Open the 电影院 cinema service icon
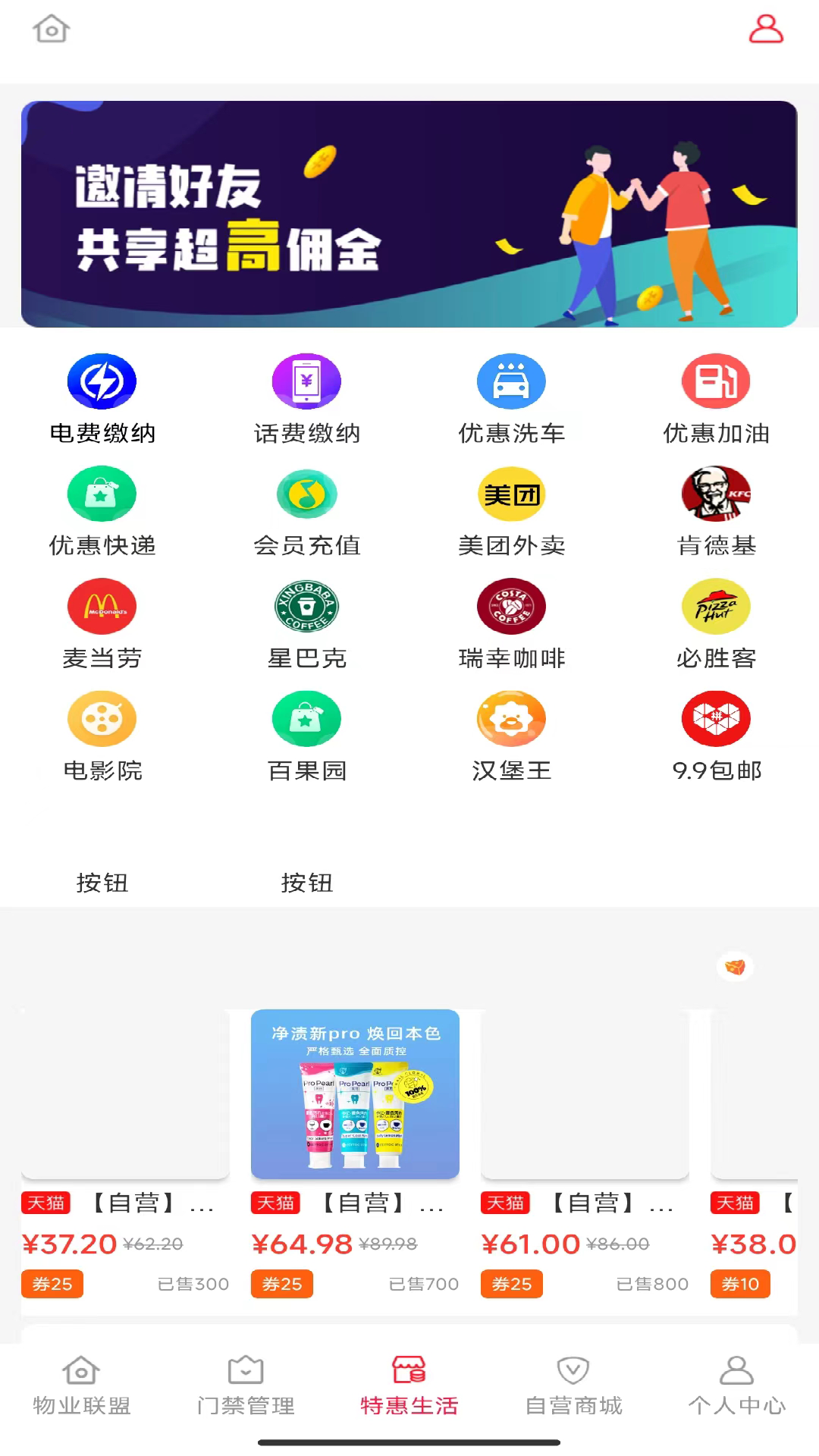Viewport: 819px width, 1456px height. 102,718
